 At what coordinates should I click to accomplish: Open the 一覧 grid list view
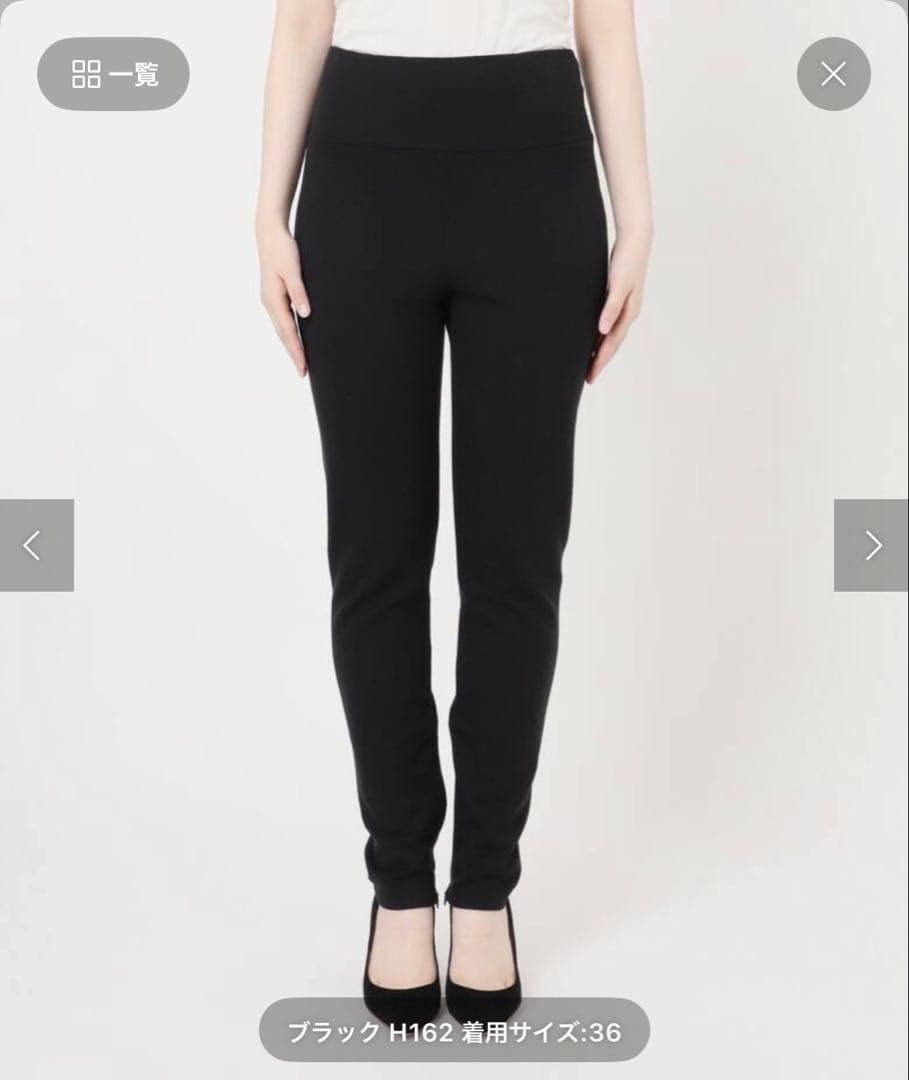click(113, 74)
